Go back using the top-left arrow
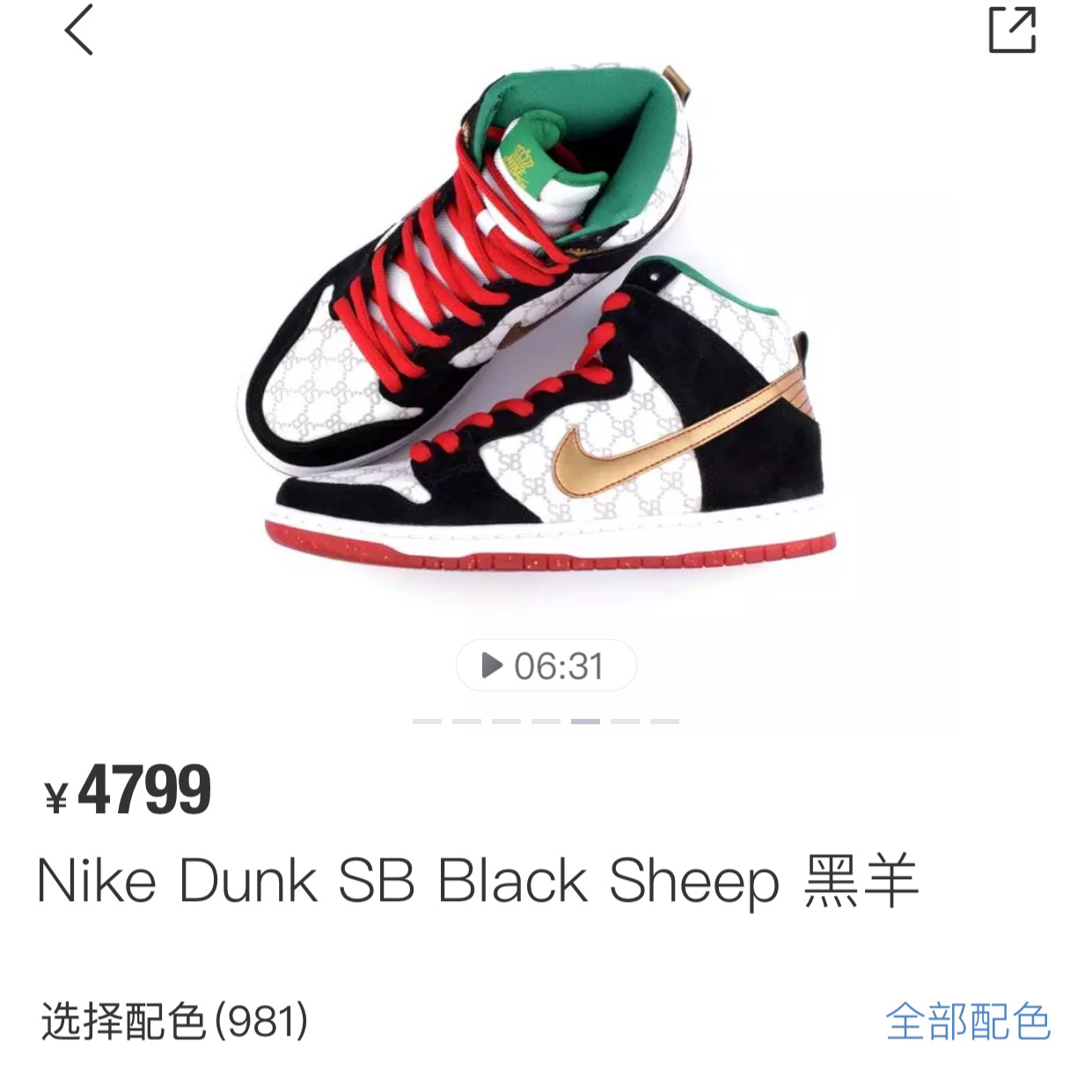This screenshot has width=1092, height=1092. coord(78,31)
